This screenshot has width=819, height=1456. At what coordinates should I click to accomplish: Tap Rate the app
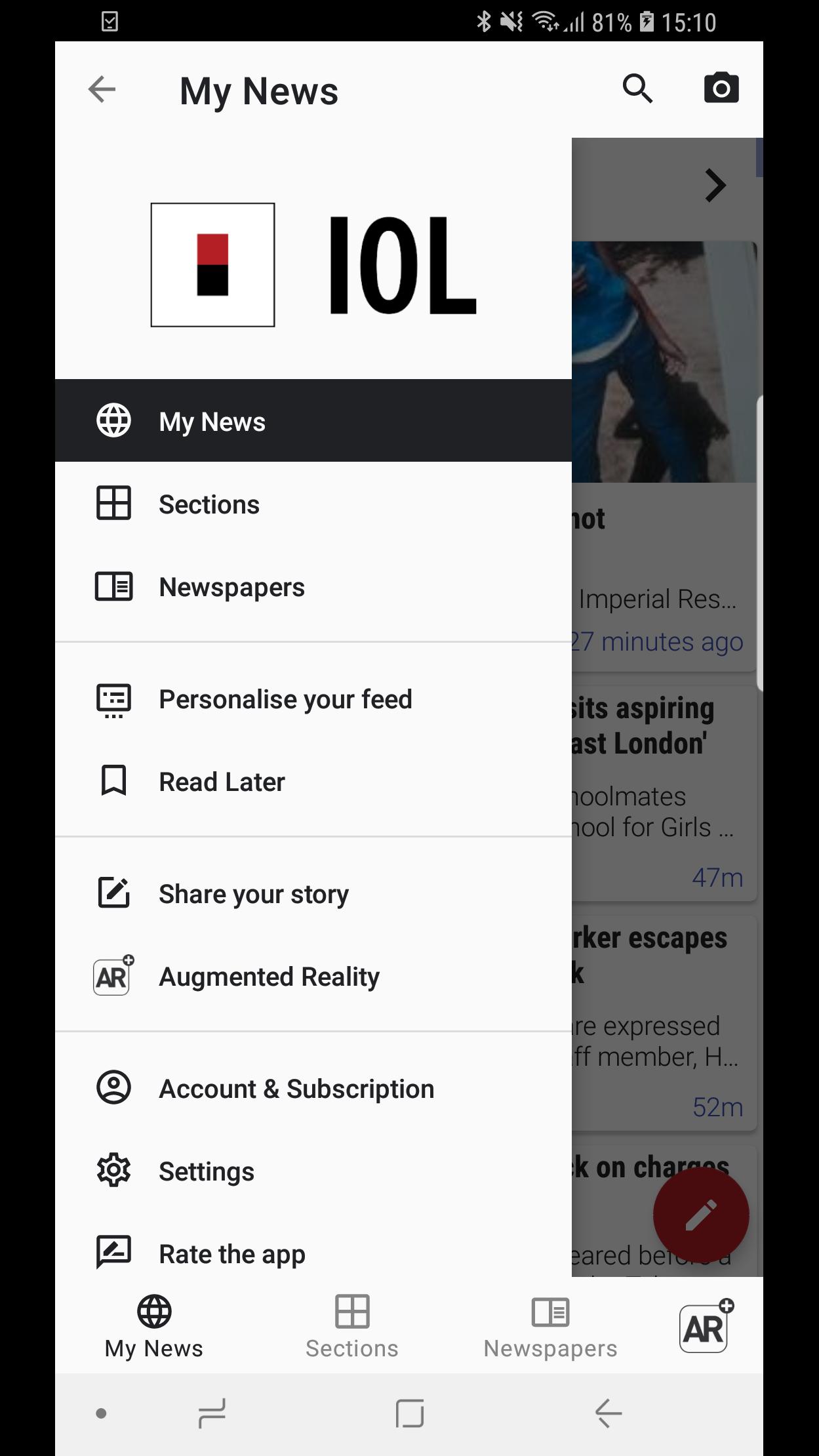coord(231,1253)
